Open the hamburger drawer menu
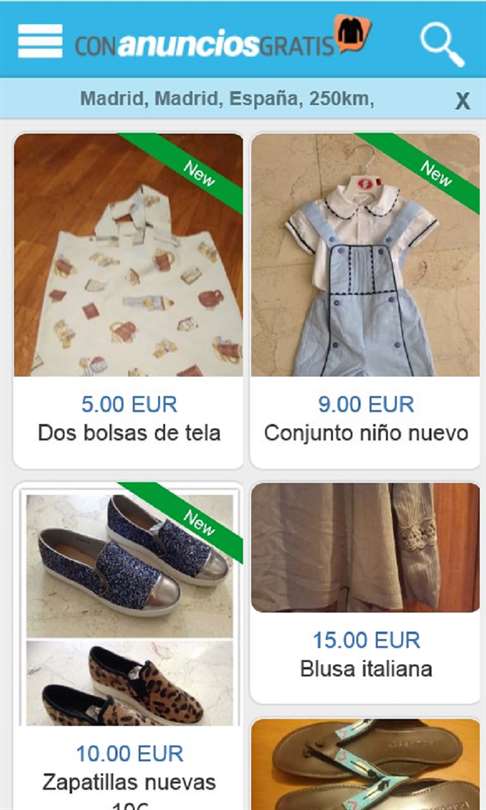Viewport: 486px width, 810px height. 40,41
